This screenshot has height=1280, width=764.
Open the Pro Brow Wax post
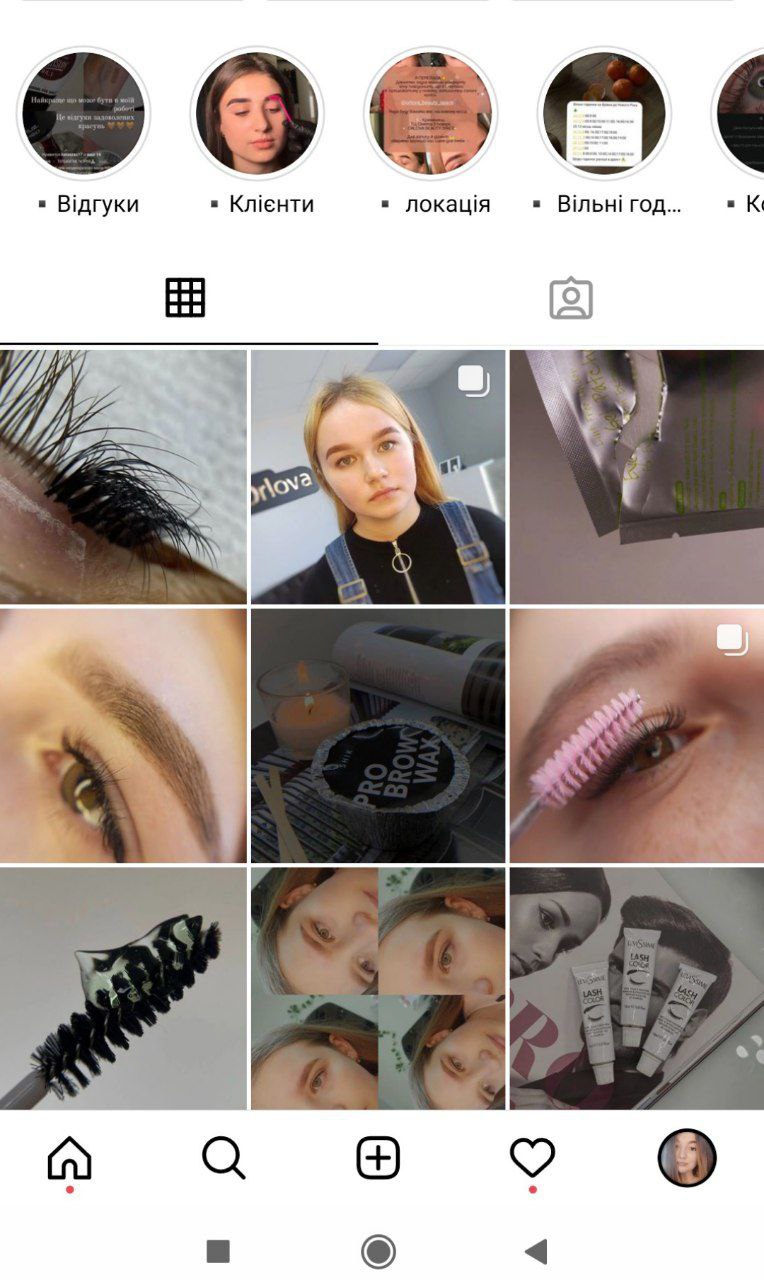tap(378, 736)
